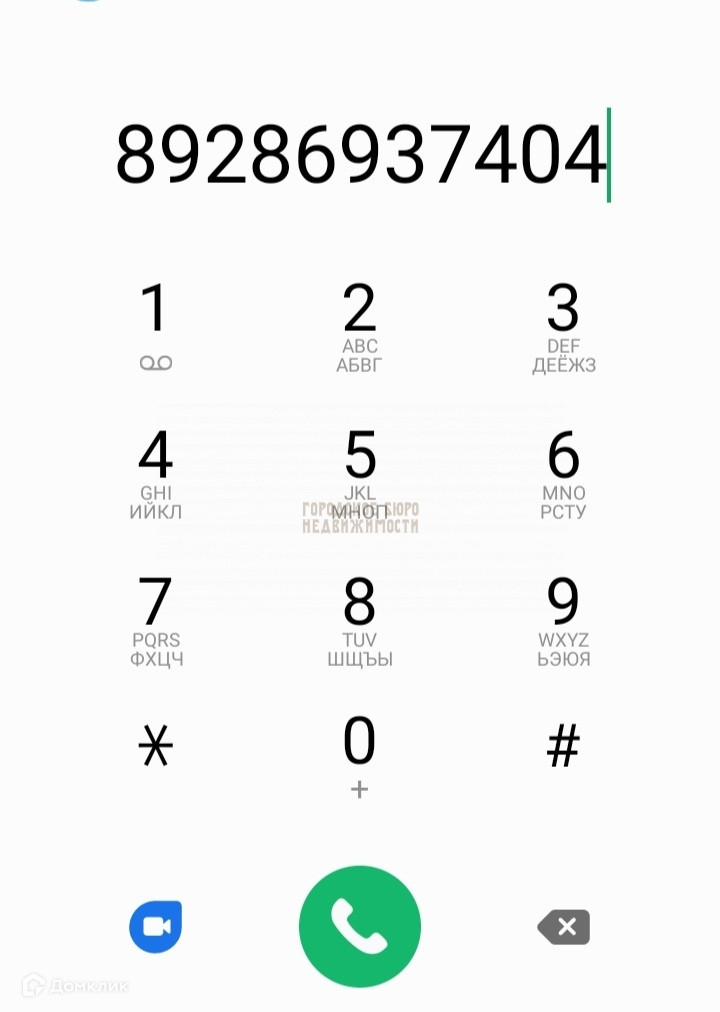Tap the hash # key

[x=563, y=746]
